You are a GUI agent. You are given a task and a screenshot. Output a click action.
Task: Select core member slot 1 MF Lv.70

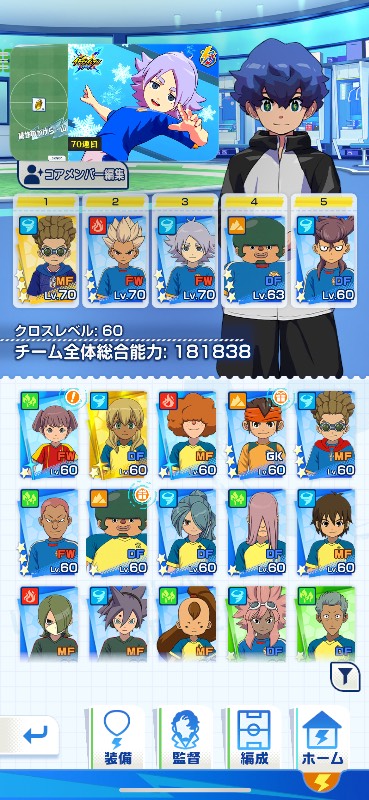(x=46, y=252)
